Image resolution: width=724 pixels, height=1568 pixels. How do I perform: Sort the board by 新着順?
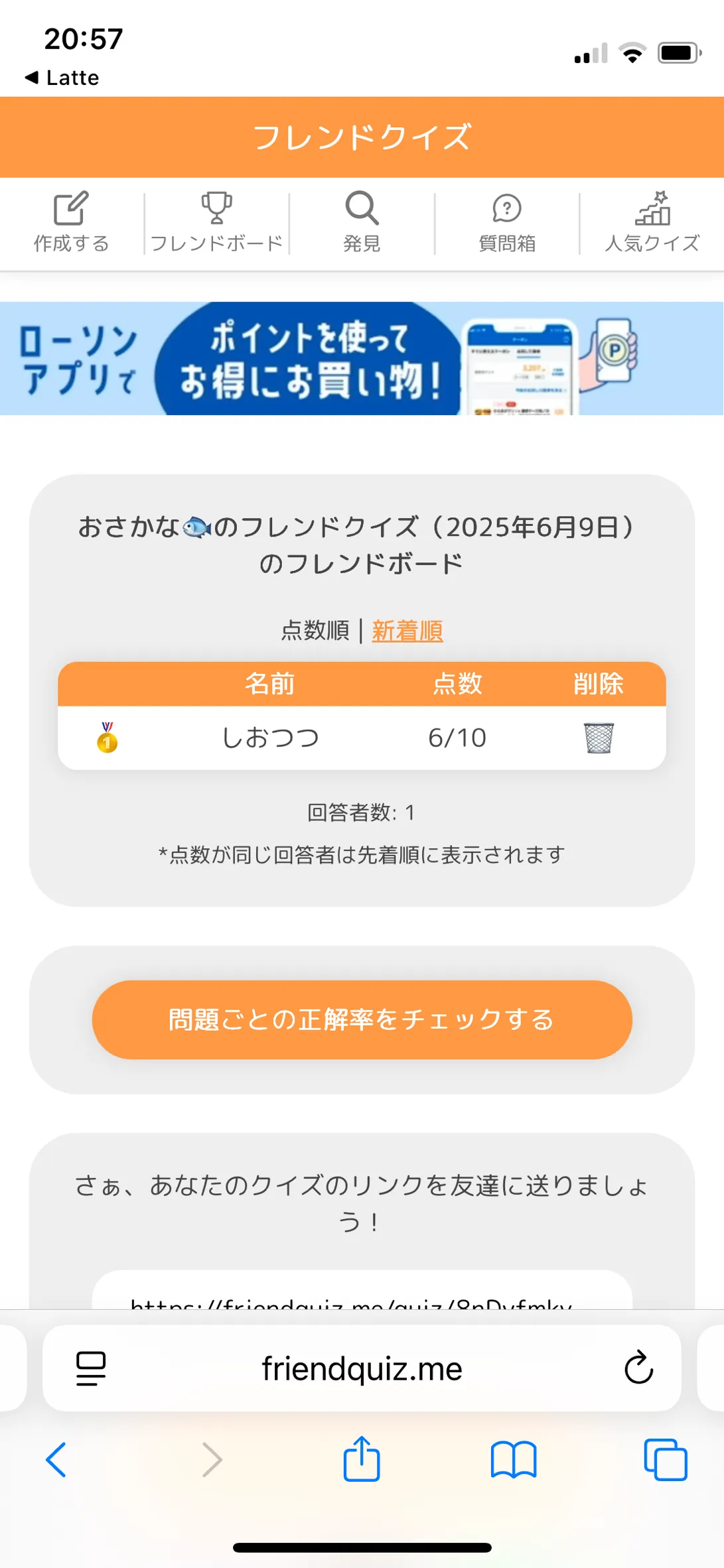click(x=407, y=631)
